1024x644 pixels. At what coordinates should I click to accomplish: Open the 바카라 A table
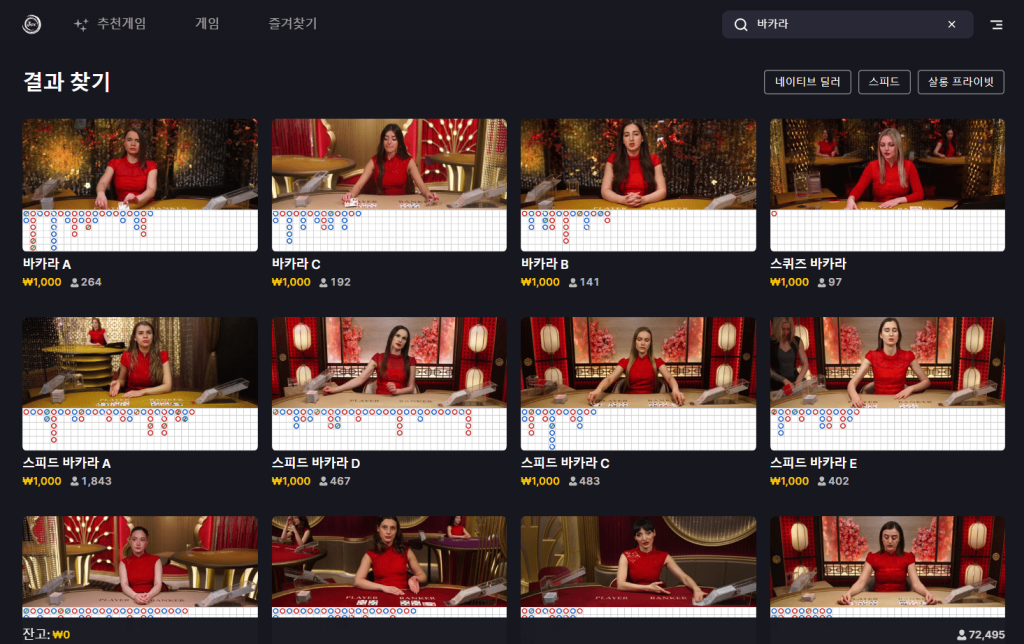coord(140,185)
